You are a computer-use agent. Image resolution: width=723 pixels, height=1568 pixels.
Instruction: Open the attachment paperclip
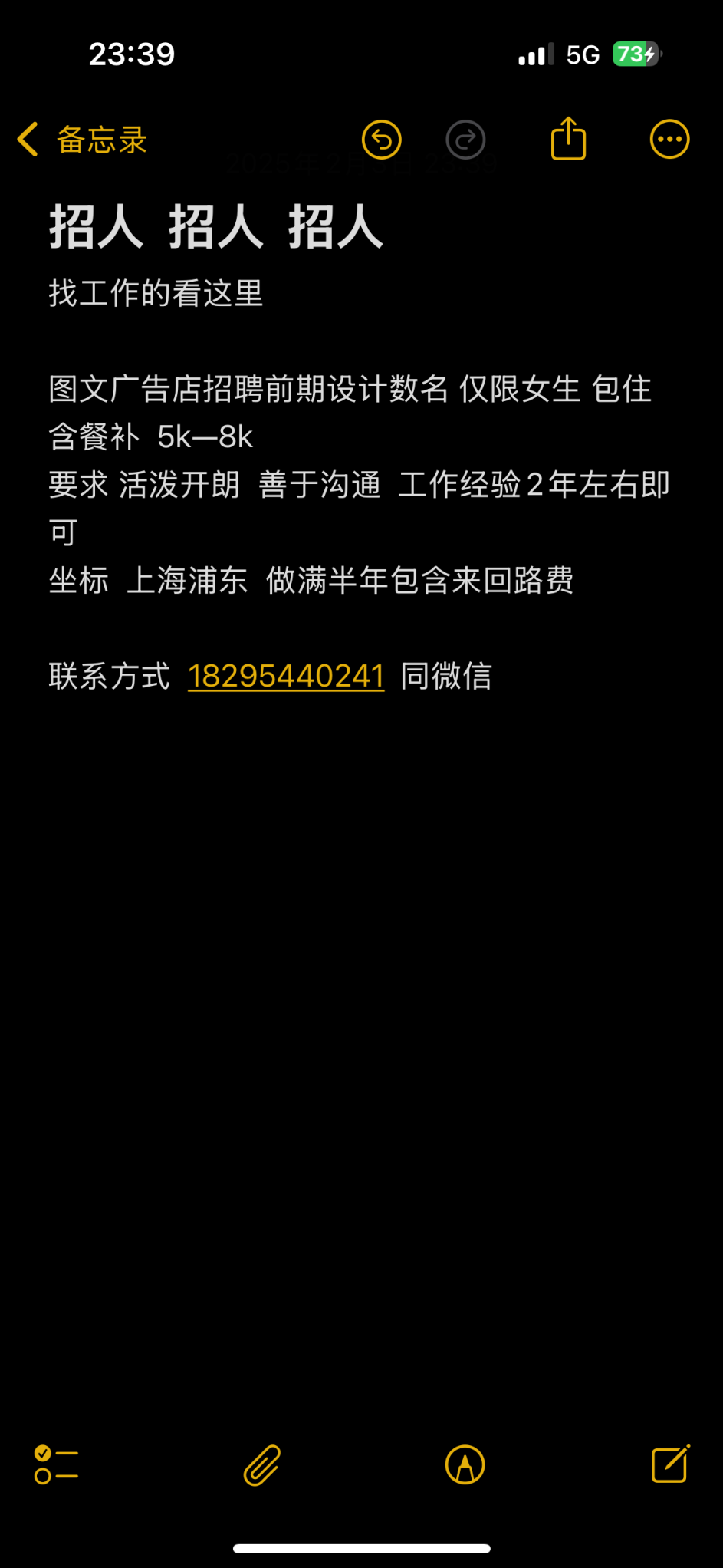point(262,1465)
